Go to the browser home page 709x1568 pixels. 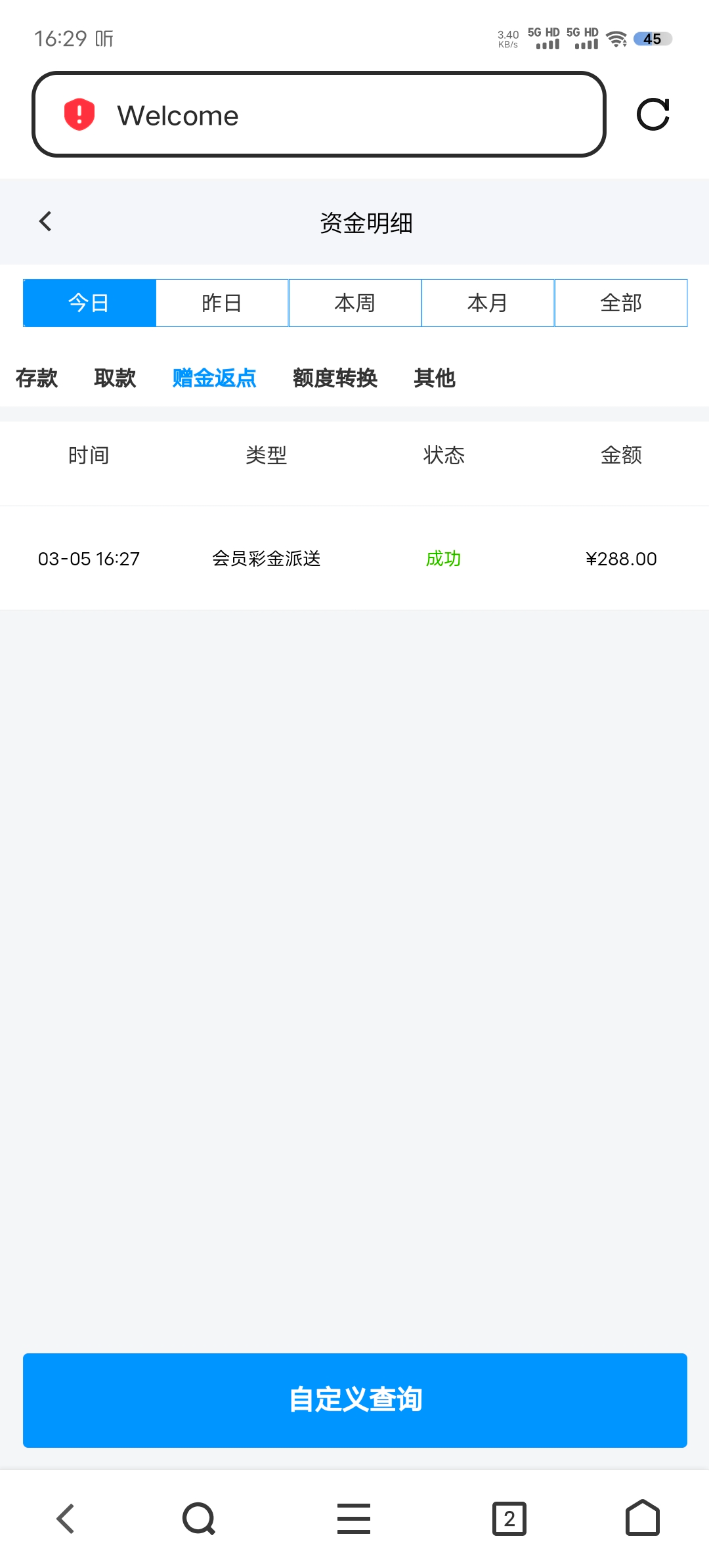(642, 1518)
